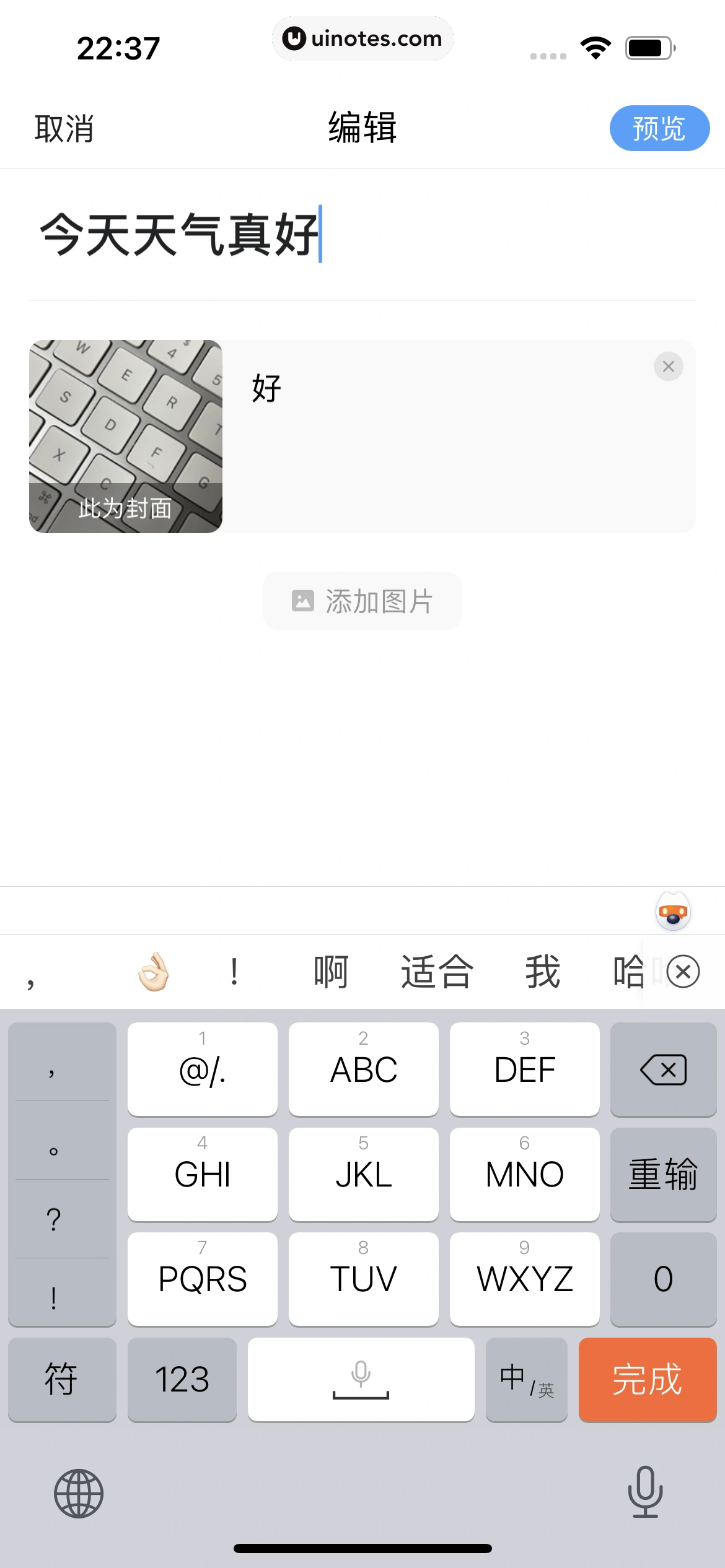725x1568 pixels.
Task: Toggle 中/英 input language
Action: (x=526, y=1380)
